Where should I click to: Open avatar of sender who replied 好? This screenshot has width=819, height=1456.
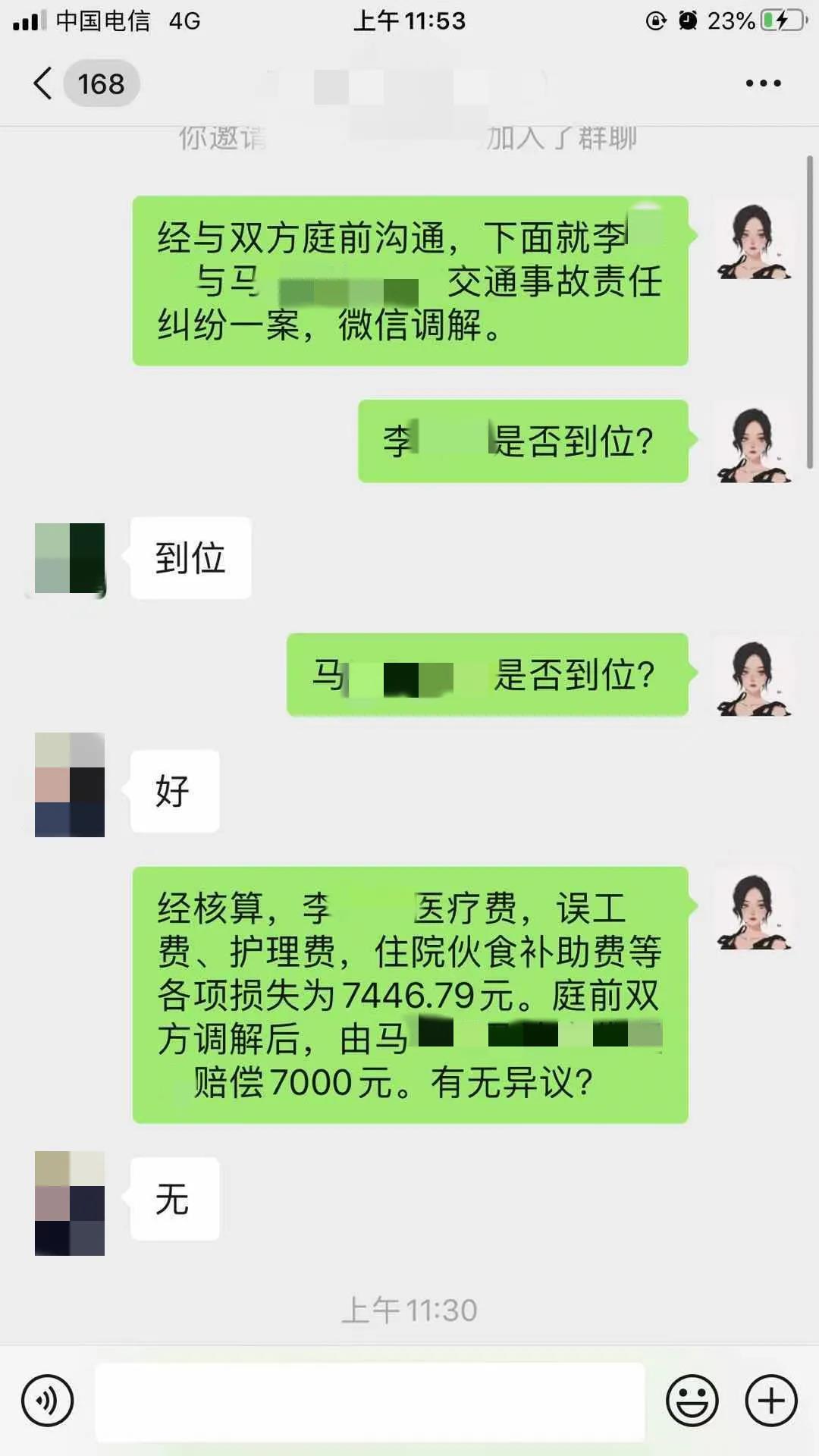pos(70,785)
